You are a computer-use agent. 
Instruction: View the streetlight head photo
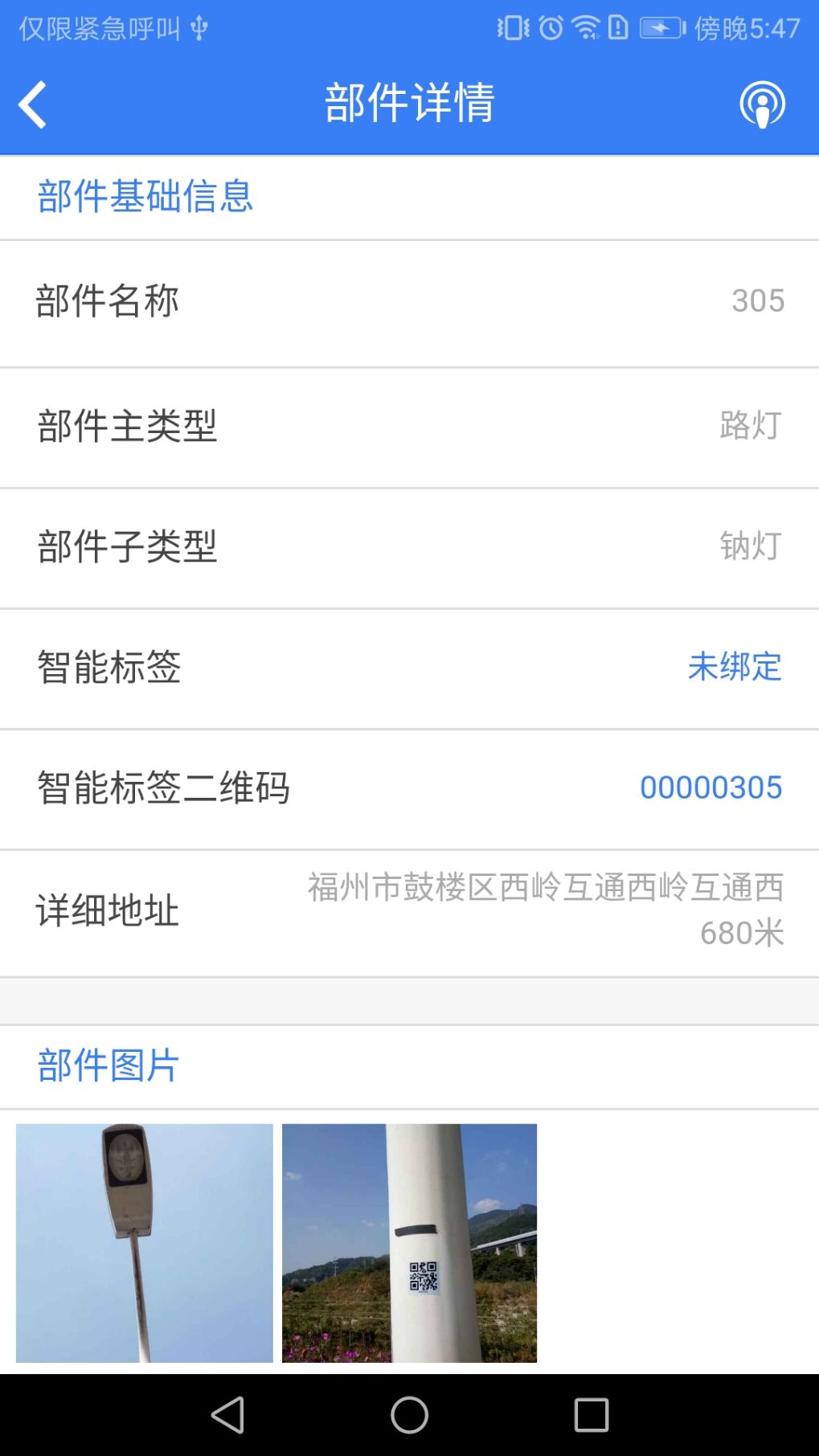tap(143, 1242)
